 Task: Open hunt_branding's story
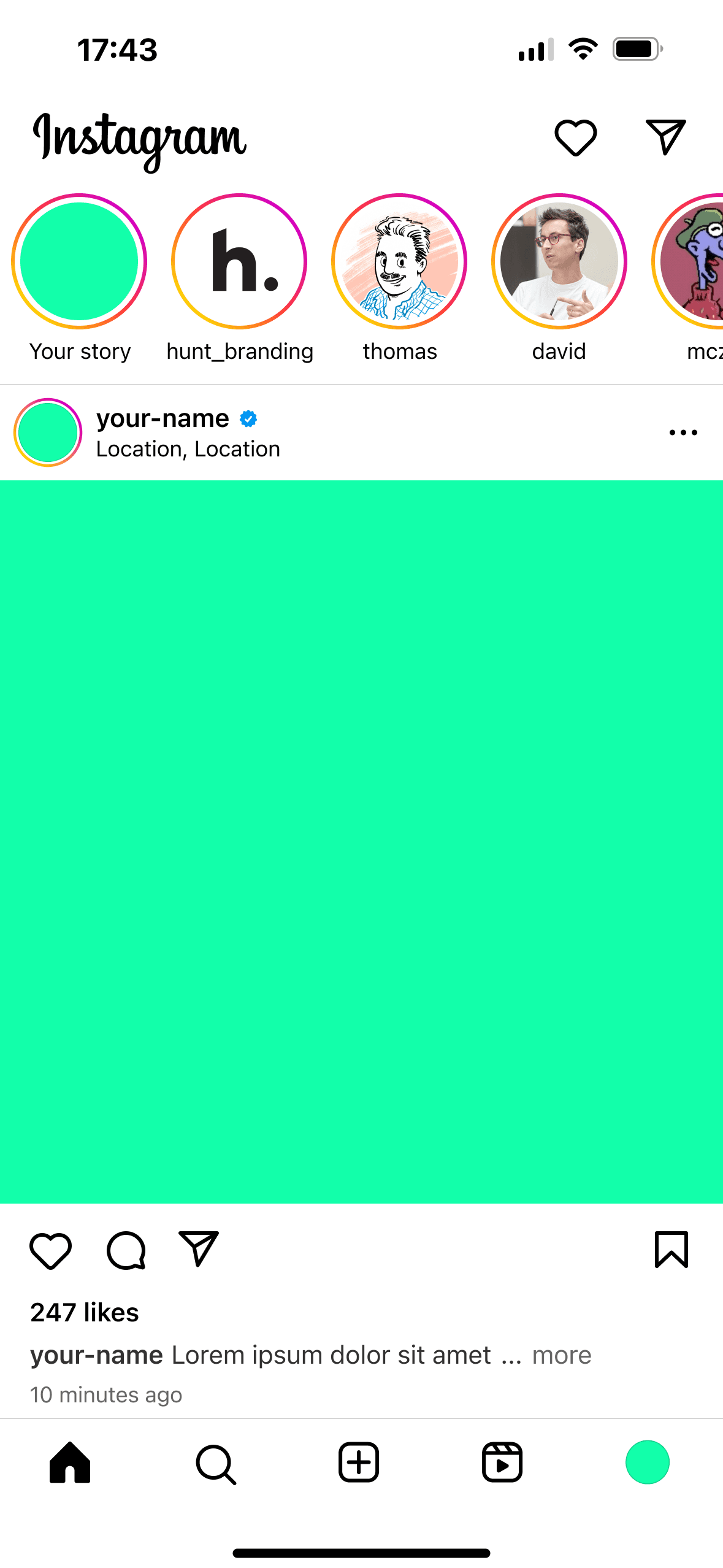click(x=239, y=262)
